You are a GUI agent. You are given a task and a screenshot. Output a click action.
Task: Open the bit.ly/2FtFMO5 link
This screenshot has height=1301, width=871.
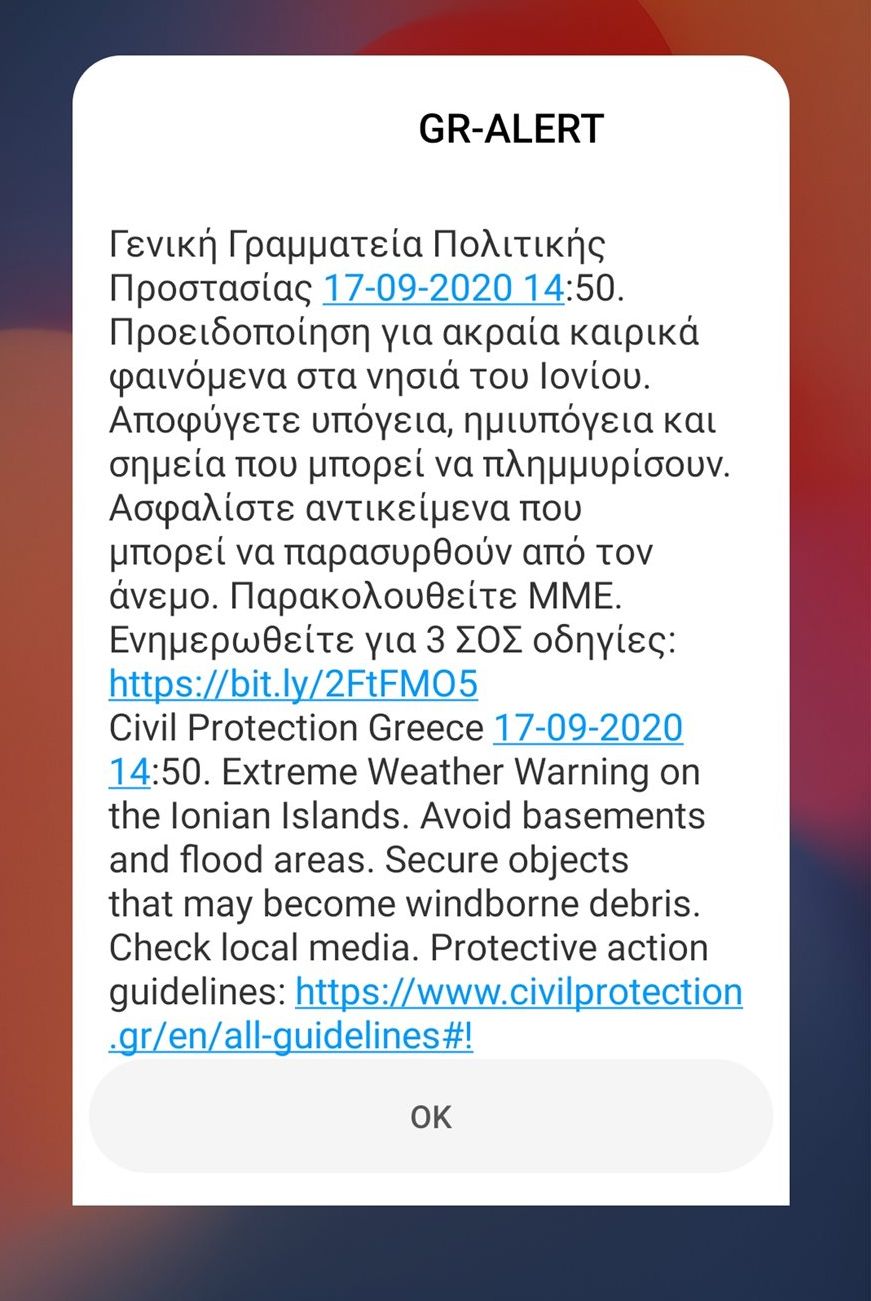pos(293,684)
